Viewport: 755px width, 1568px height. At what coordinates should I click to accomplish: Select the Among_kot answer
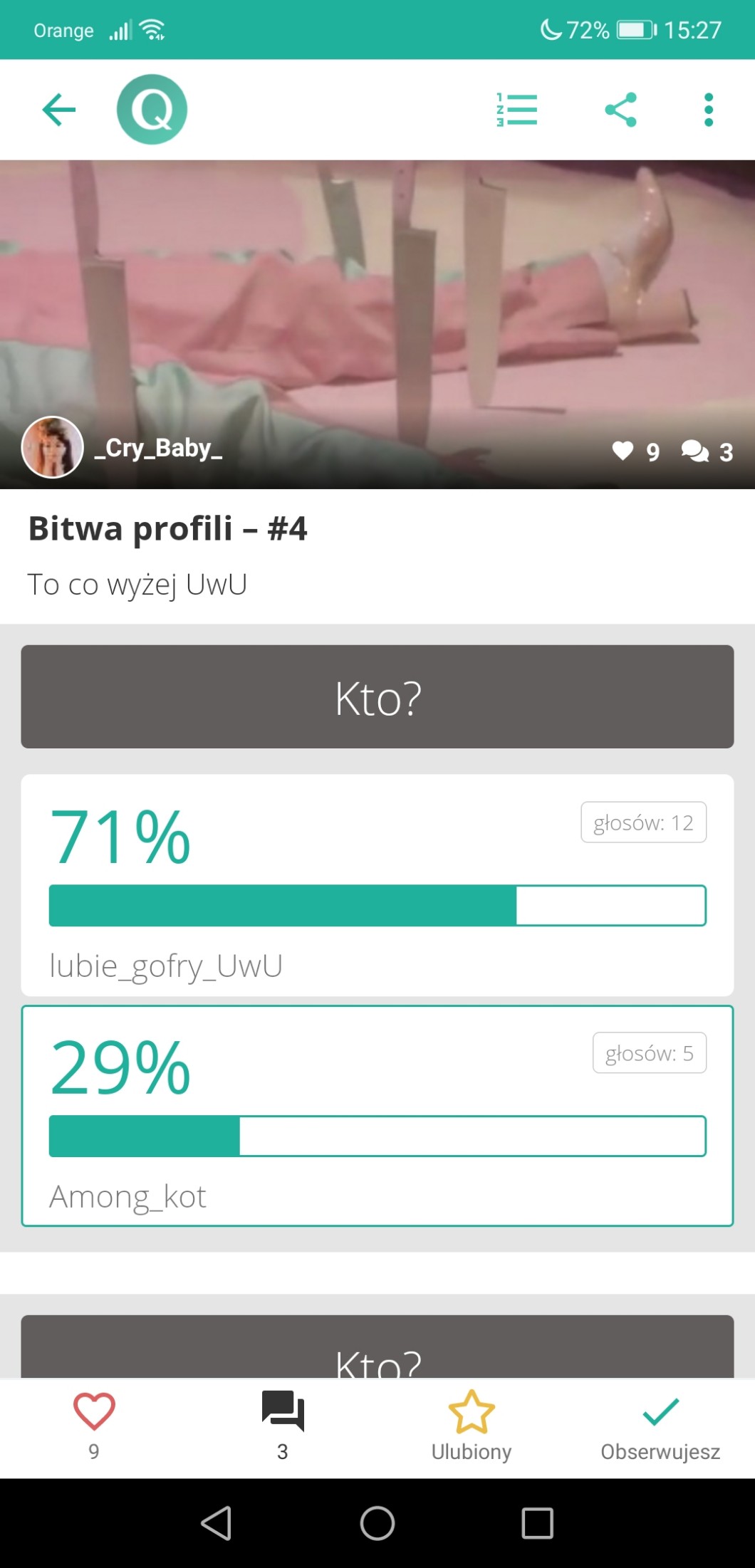[x=377, y=1115]
